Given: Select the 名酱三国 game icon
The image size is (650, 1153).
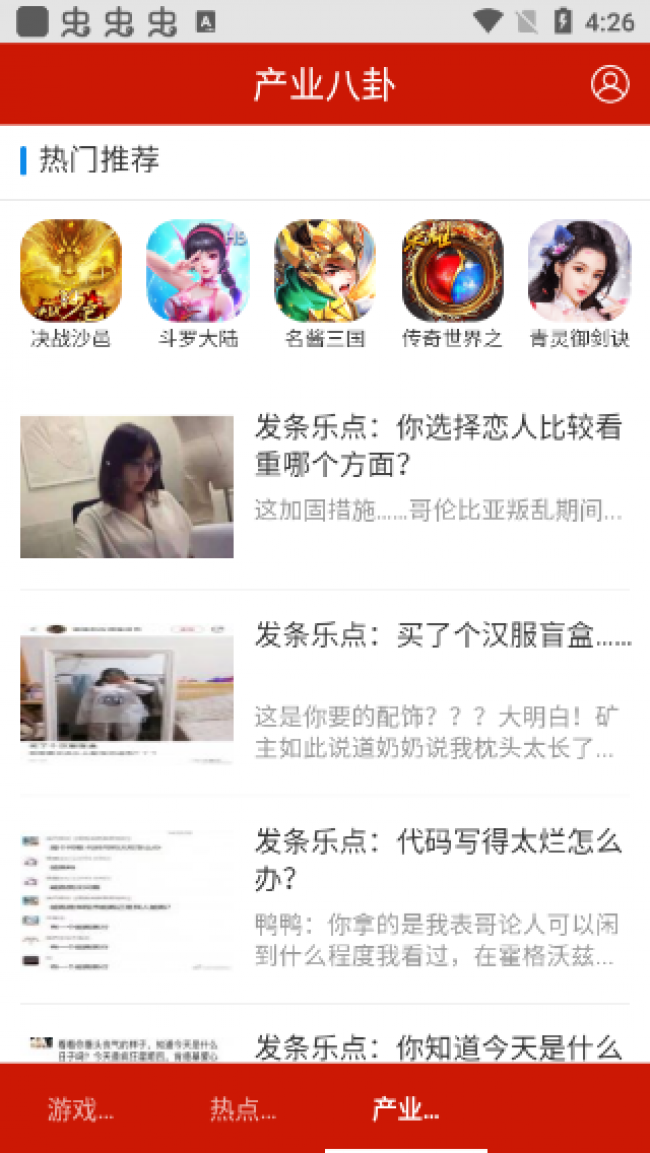Looking at the screenshot, I should pyautogui.click(x=325, y=271).
